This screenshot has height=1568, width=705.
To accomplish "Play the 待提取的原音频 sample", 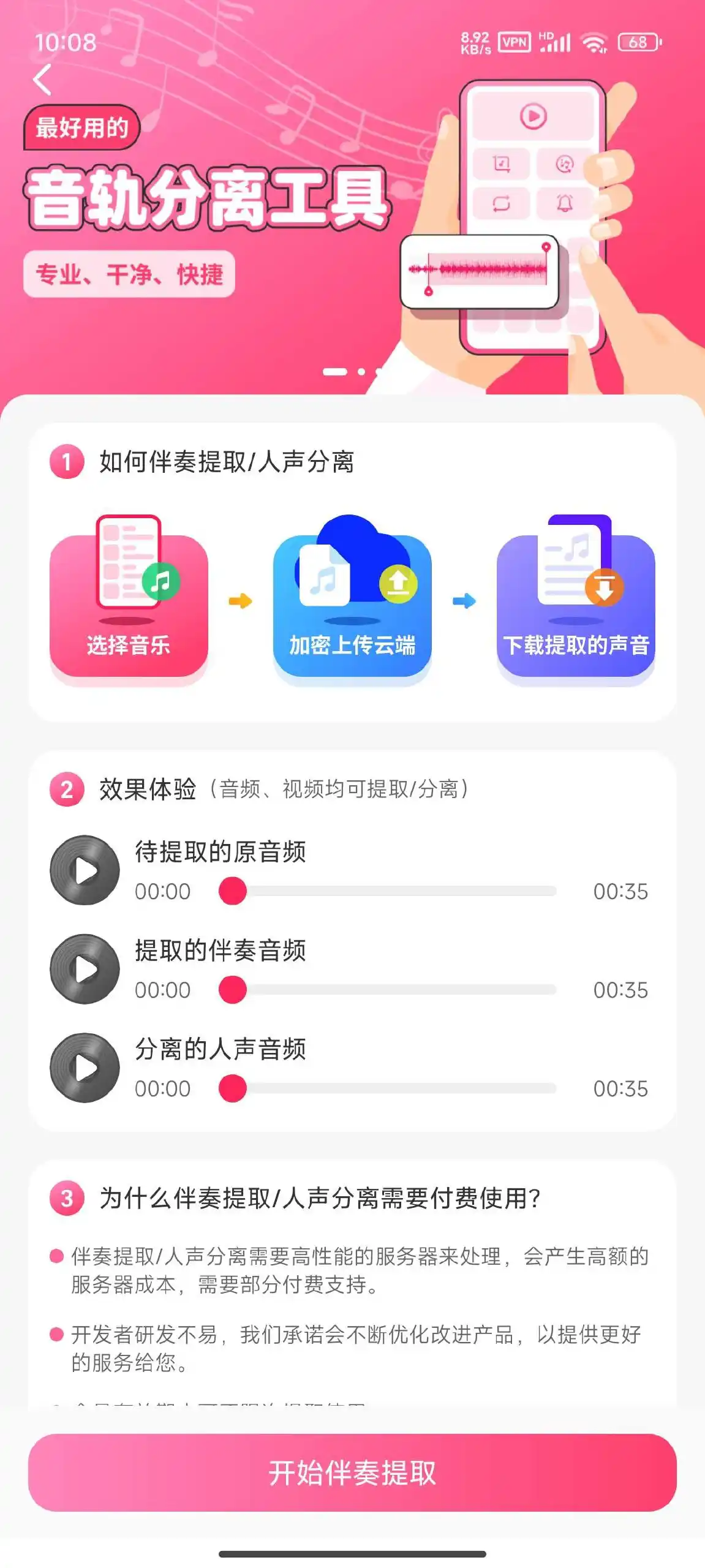I will click(85, 870).
